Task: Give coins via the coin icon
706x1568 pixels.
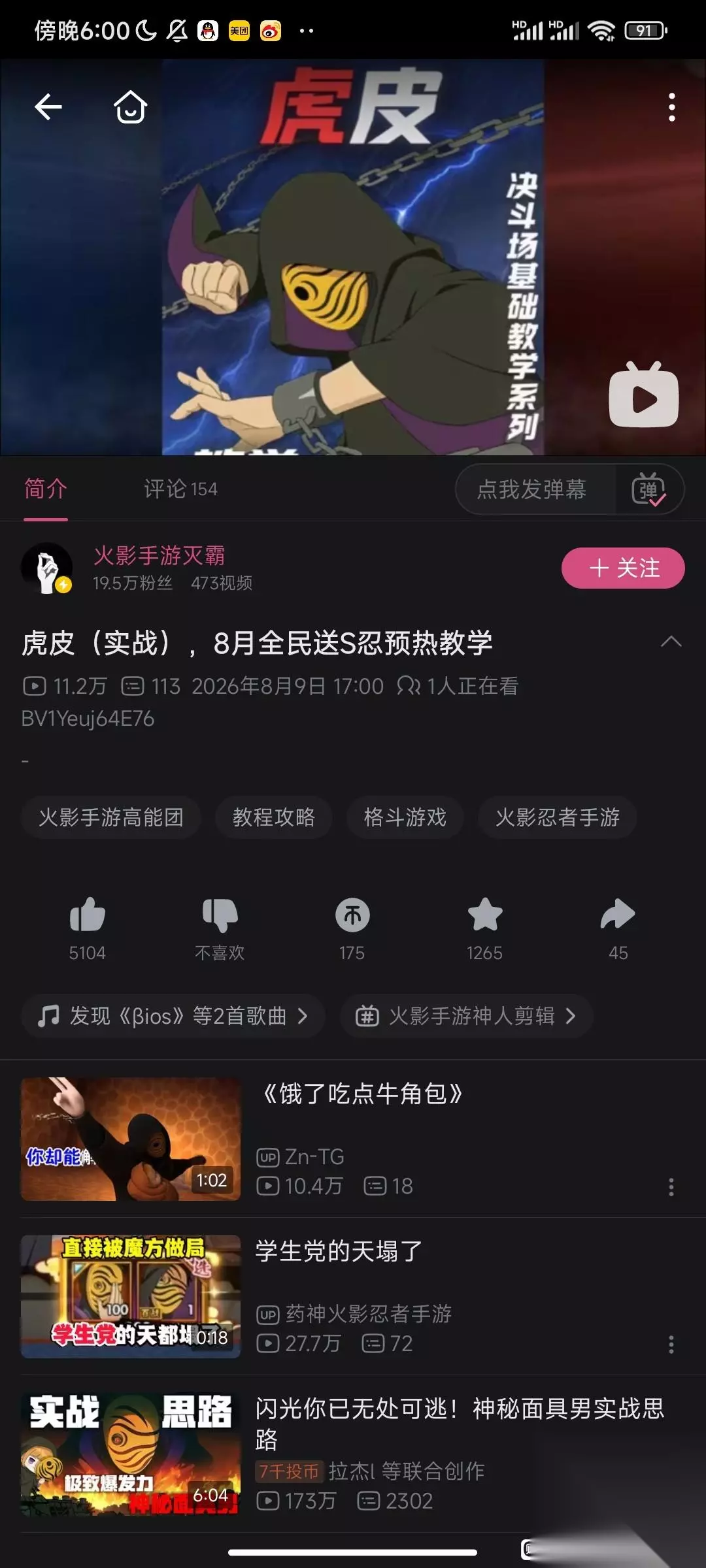Action: (x=352, y=915)
